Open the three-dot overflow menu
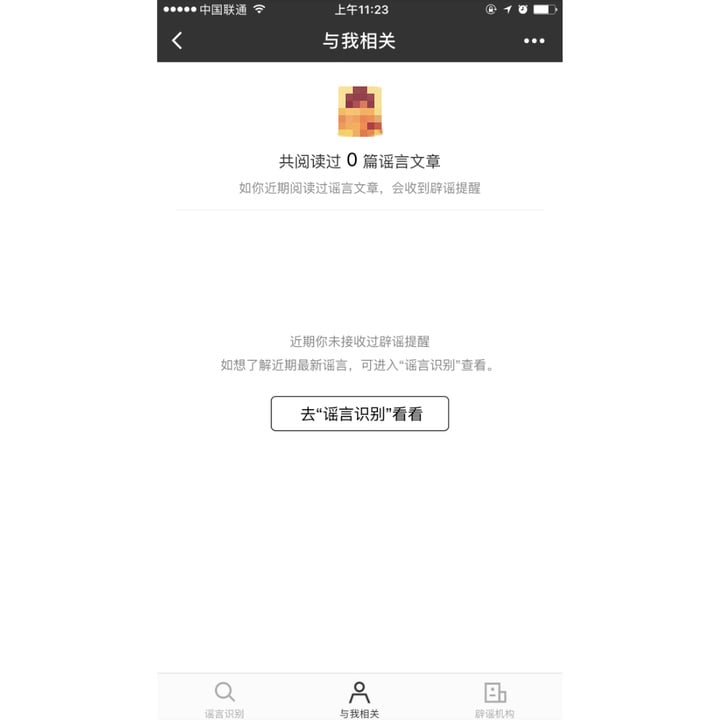Viewport: 720px width, 720px height. pyautogui.click(x=534, y=41)
